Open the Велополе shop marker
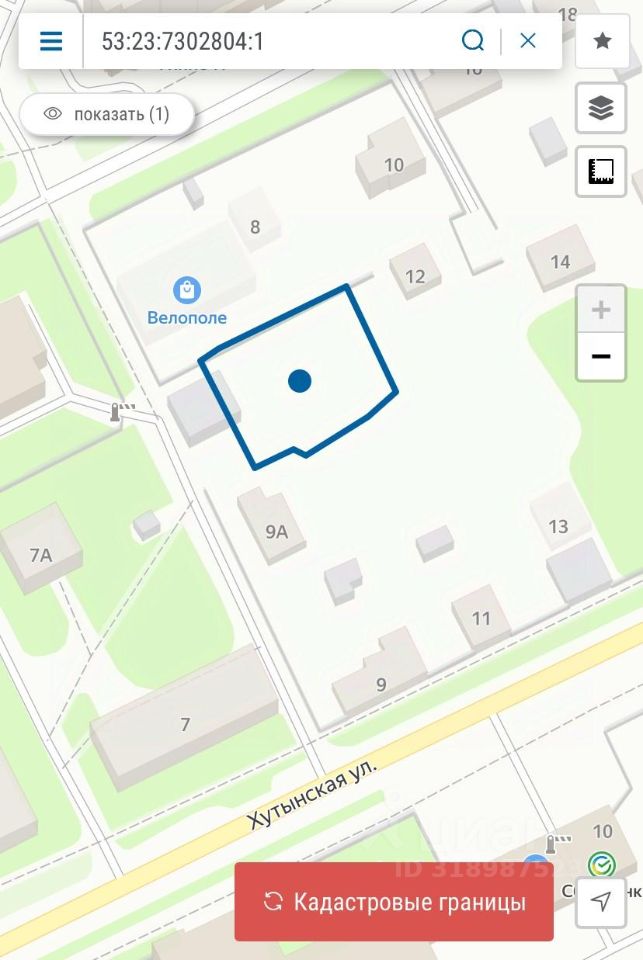This screenshot has height=960, width=643. [x=187, y=291]
